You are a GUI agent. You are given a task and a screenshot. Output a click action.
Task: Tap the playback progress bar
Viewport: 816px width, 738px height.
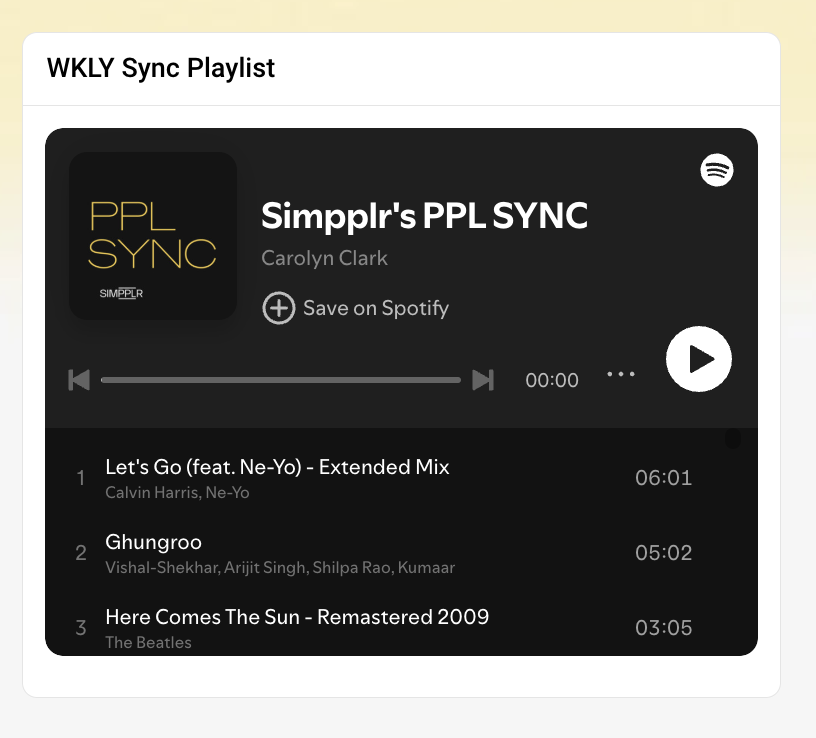coord(281,380)
